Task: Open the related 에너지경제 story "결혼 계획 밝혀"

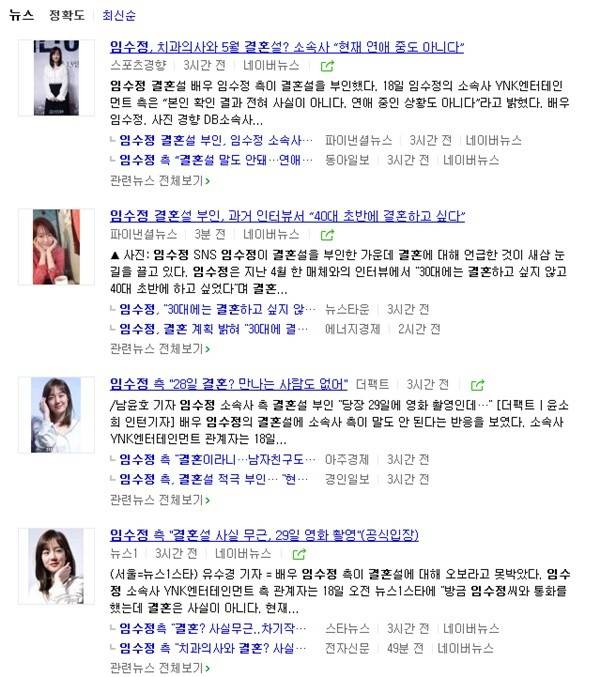Action: point(214,329)
